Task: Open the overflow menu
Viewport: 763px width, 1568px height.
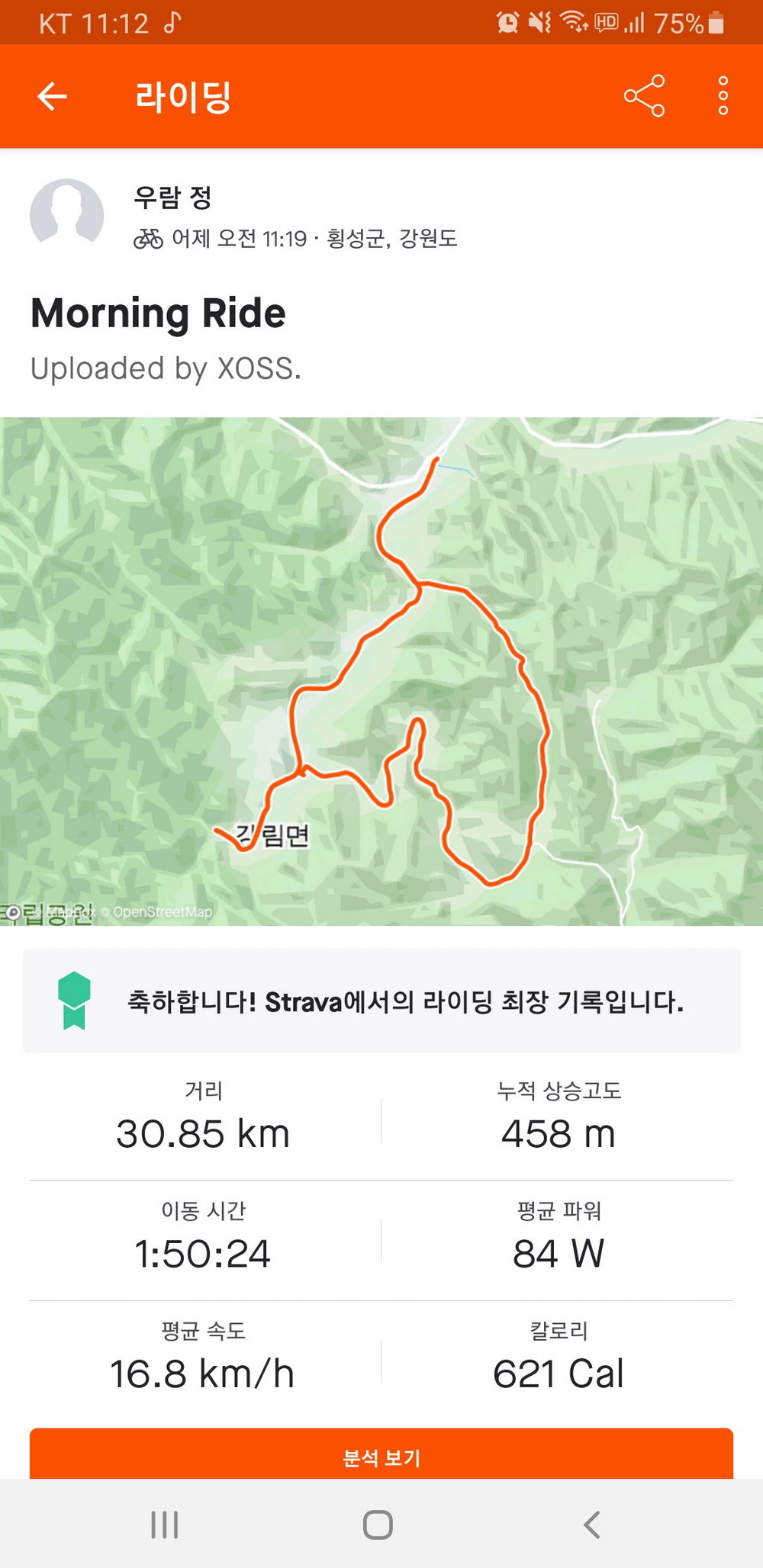Action: (723, 96)
